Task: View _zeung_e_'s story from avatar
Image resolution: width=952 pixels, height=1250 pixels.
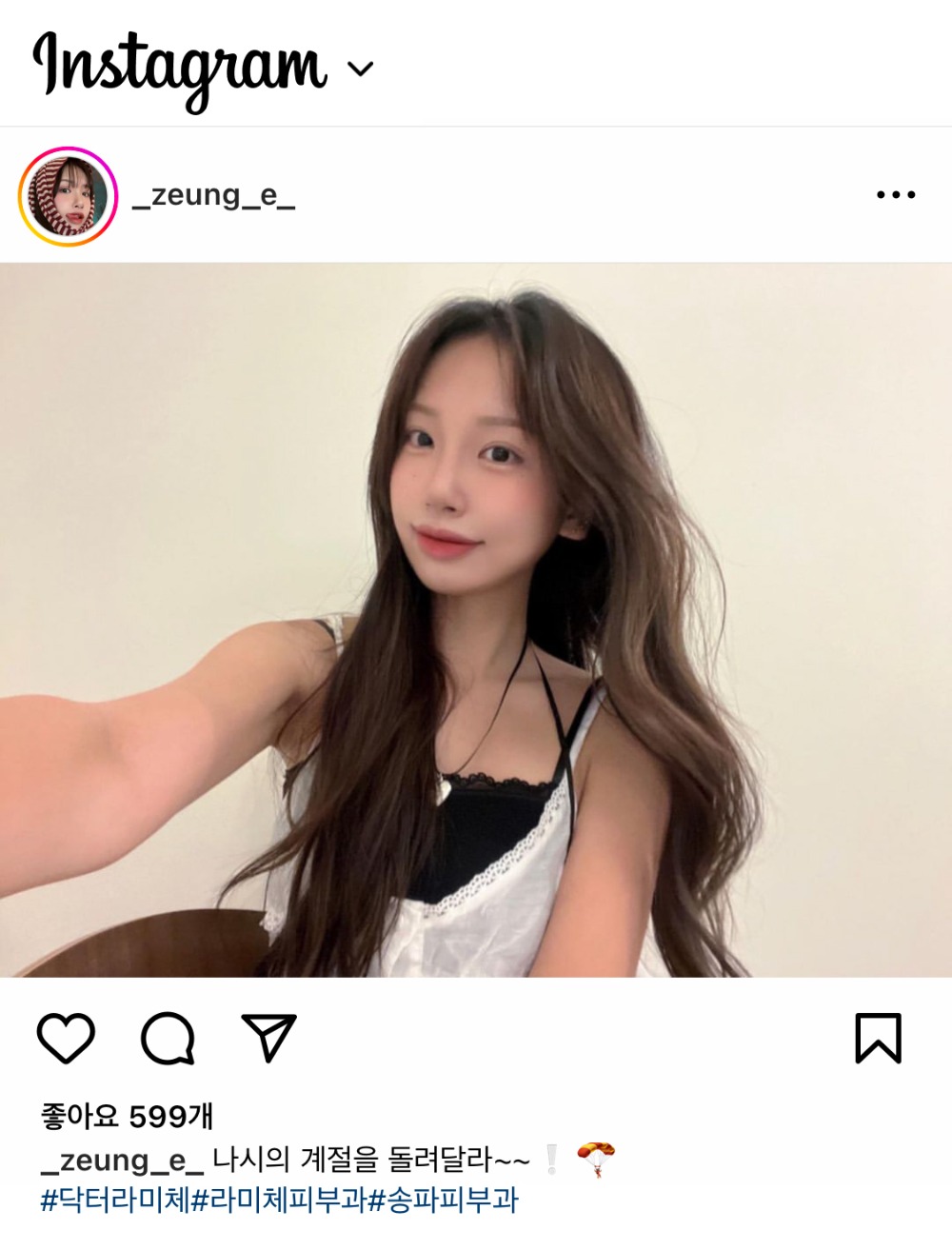Action: [68, 196]
